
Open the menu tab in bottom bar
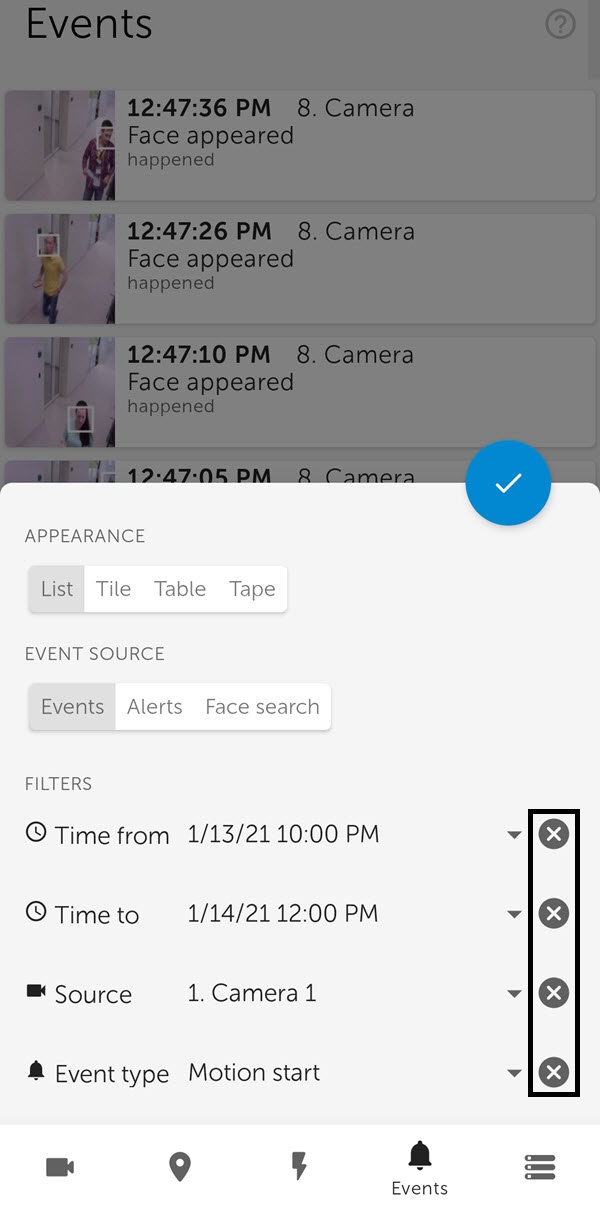click(540, 1167)
